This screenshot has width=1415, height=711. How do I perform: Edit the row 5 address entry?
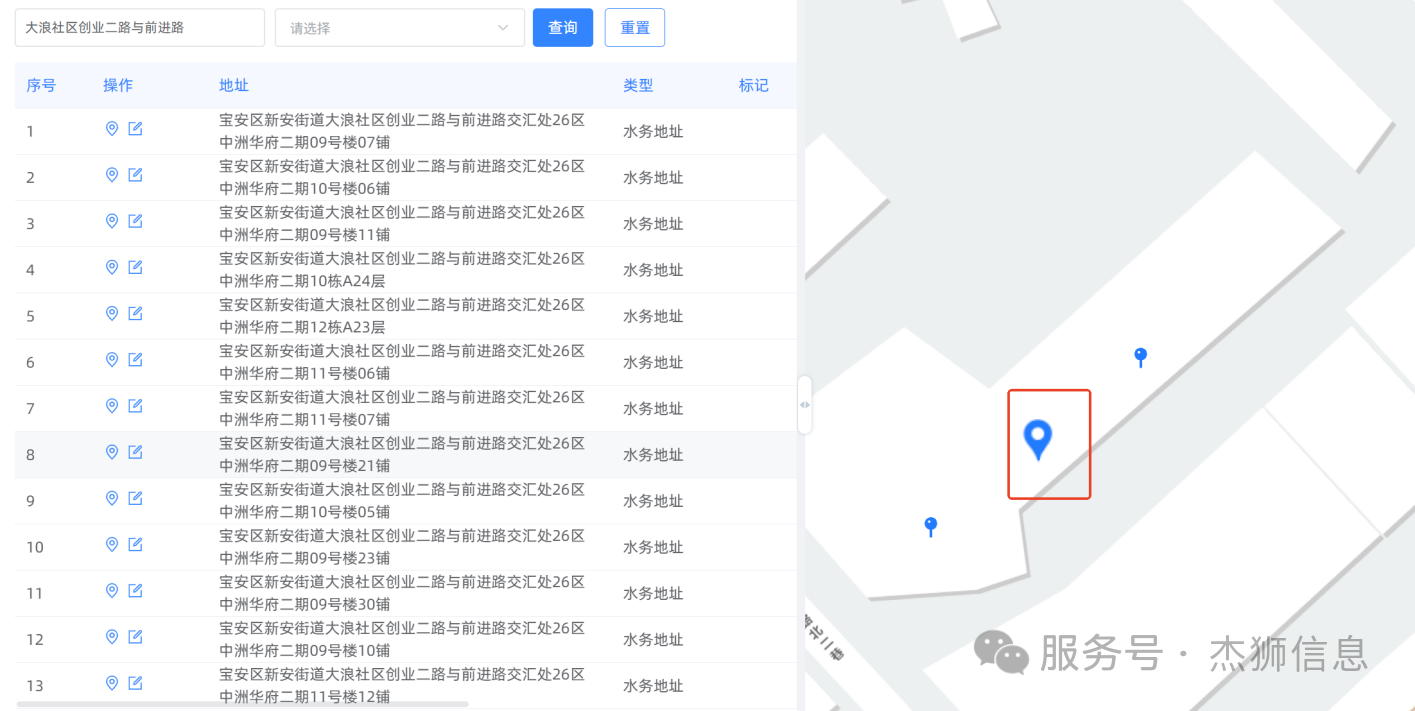pyautogui.click(x=135, y=313)
